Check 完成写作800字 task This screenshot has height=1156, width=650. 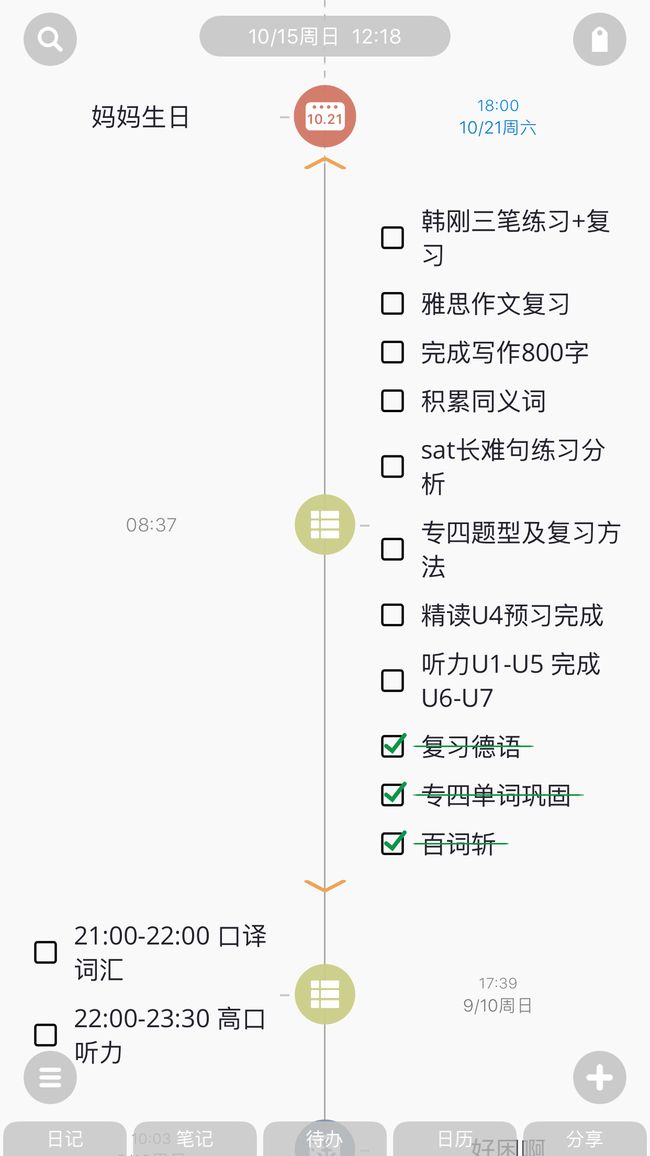tap(392, 352)
